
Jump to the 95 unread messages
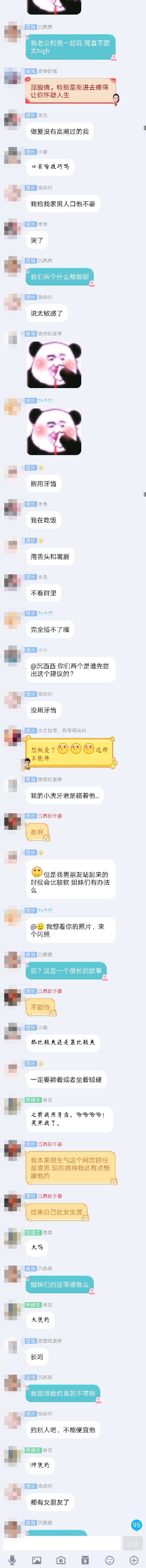coord(136,1525)
